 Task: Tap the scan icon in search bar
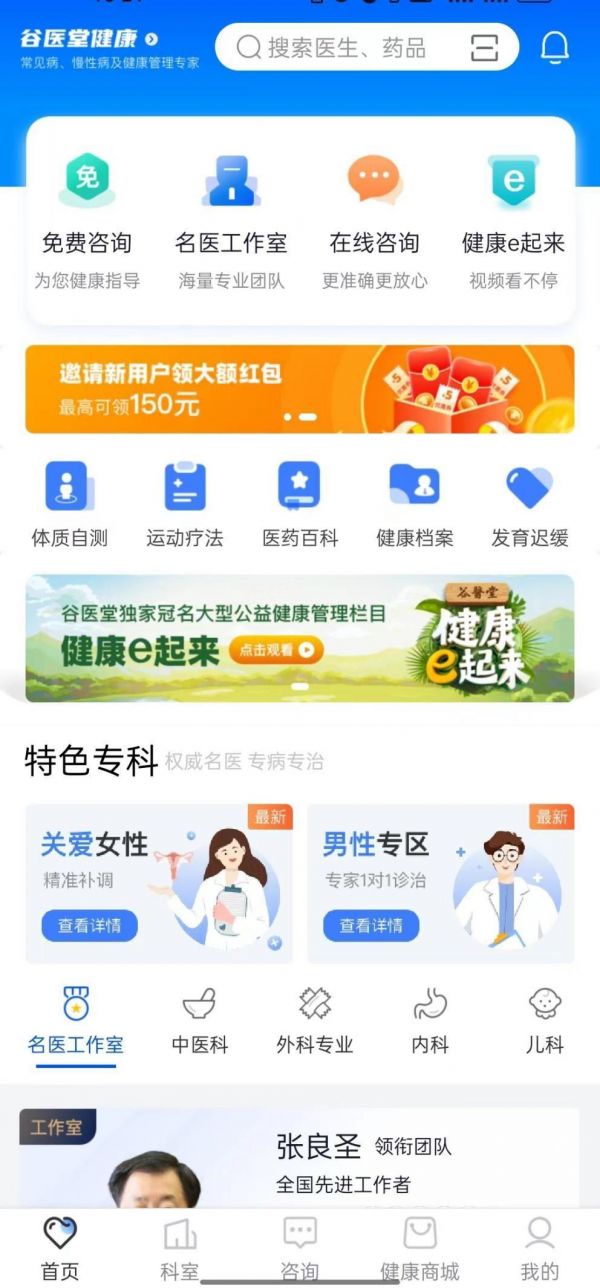coord(484,47)
